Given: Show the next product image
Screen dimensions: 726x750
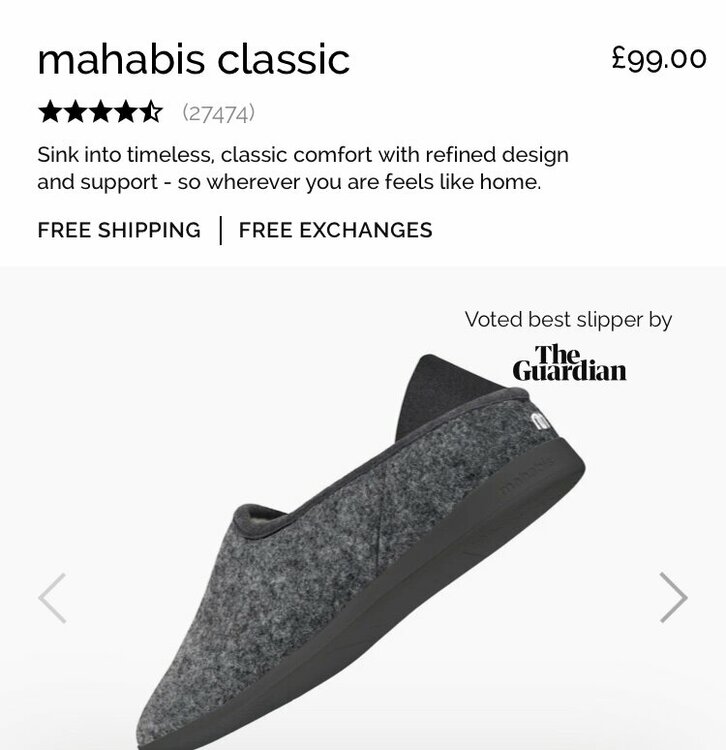Looking at the screenshot, I should [x=673, y=598].
